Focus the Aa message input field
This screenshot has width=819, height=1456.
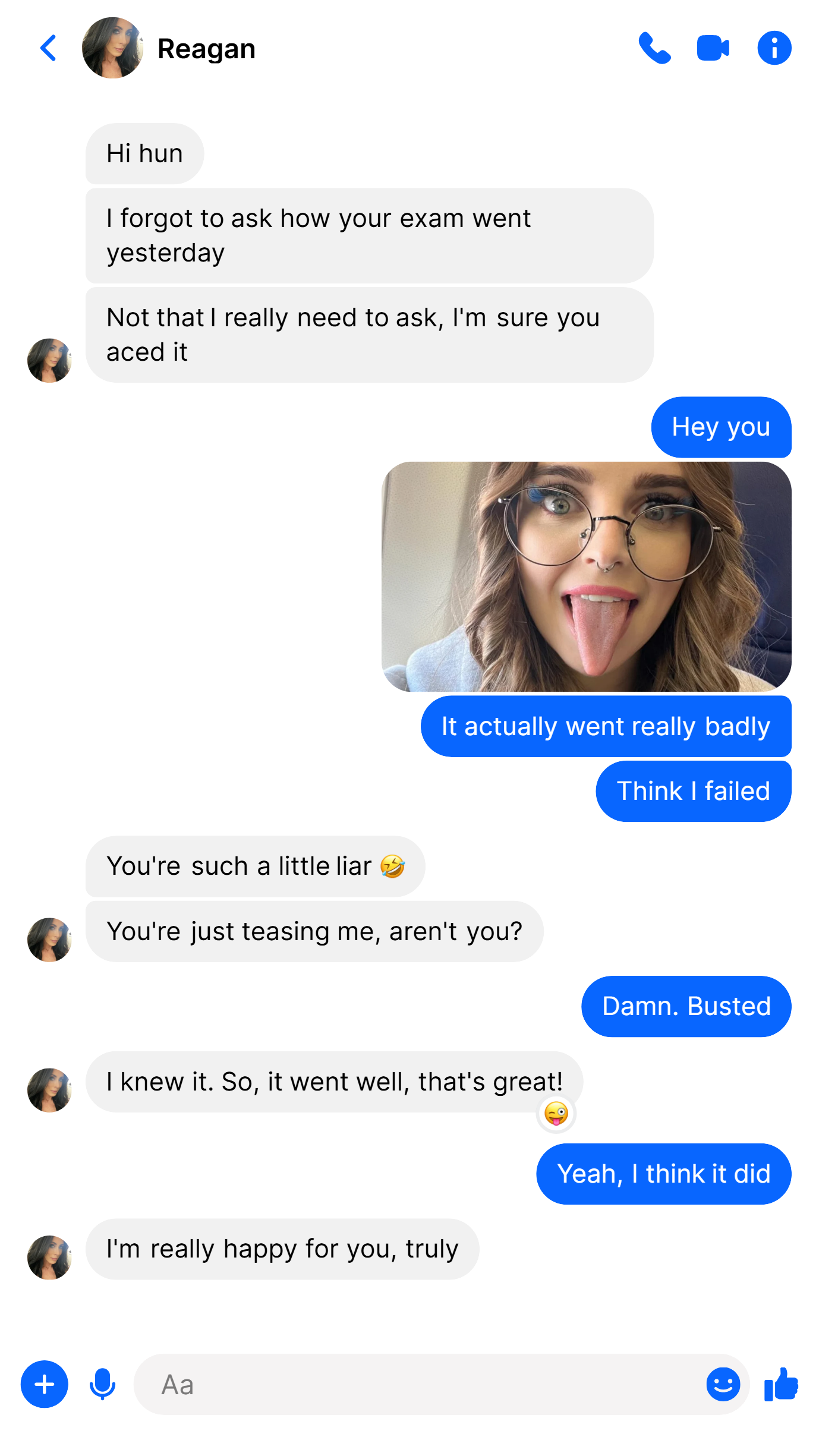tap(416, 1384)
